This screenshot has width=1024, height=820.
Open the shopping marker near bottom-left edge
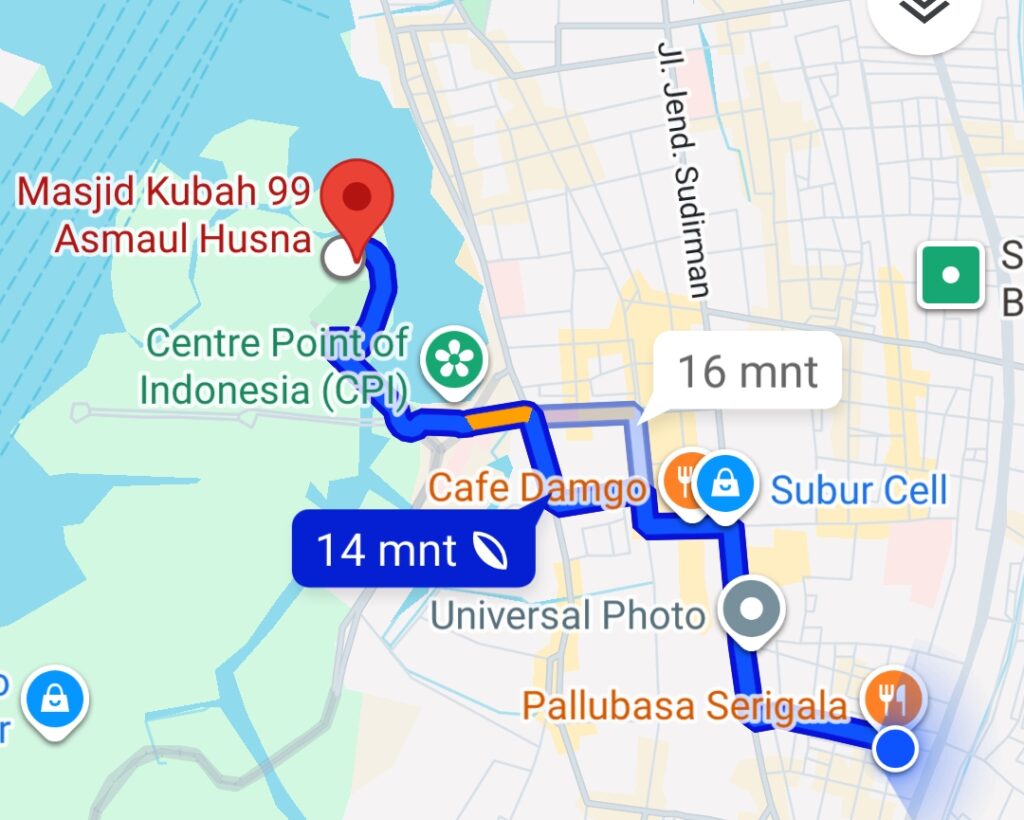(54, 701)
